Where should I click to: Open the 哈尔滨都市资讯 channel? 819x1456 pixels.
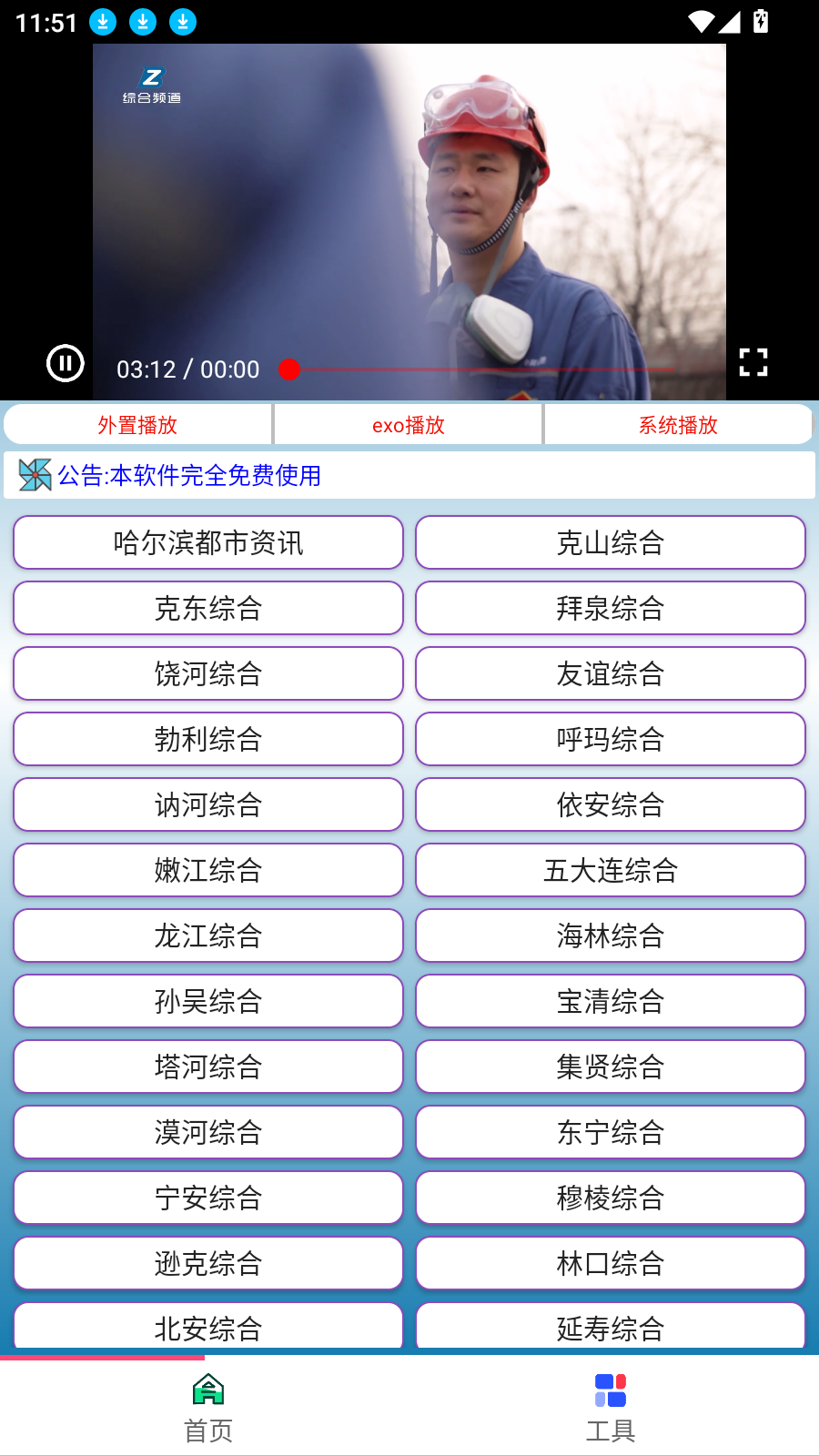(x=207, y=542)
